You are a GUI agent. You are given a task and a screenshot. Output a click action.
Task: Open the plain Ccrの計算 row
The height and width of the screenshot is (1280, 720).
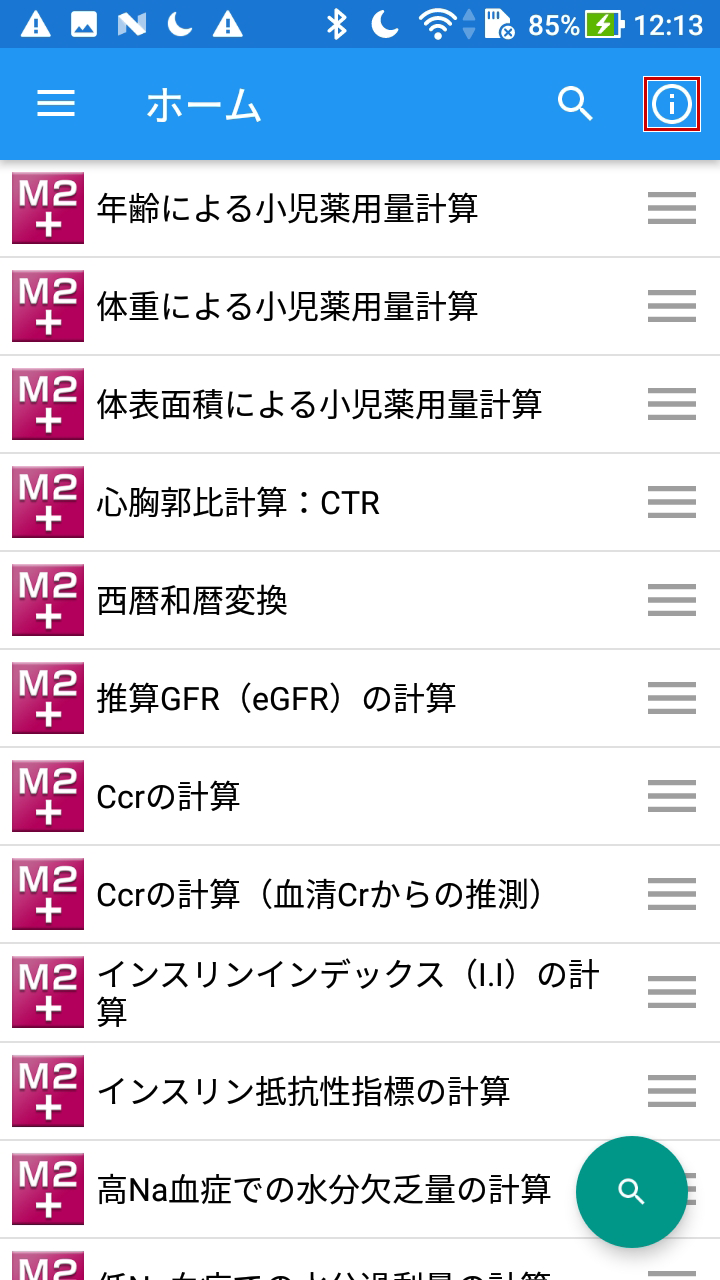coord(168,796)
